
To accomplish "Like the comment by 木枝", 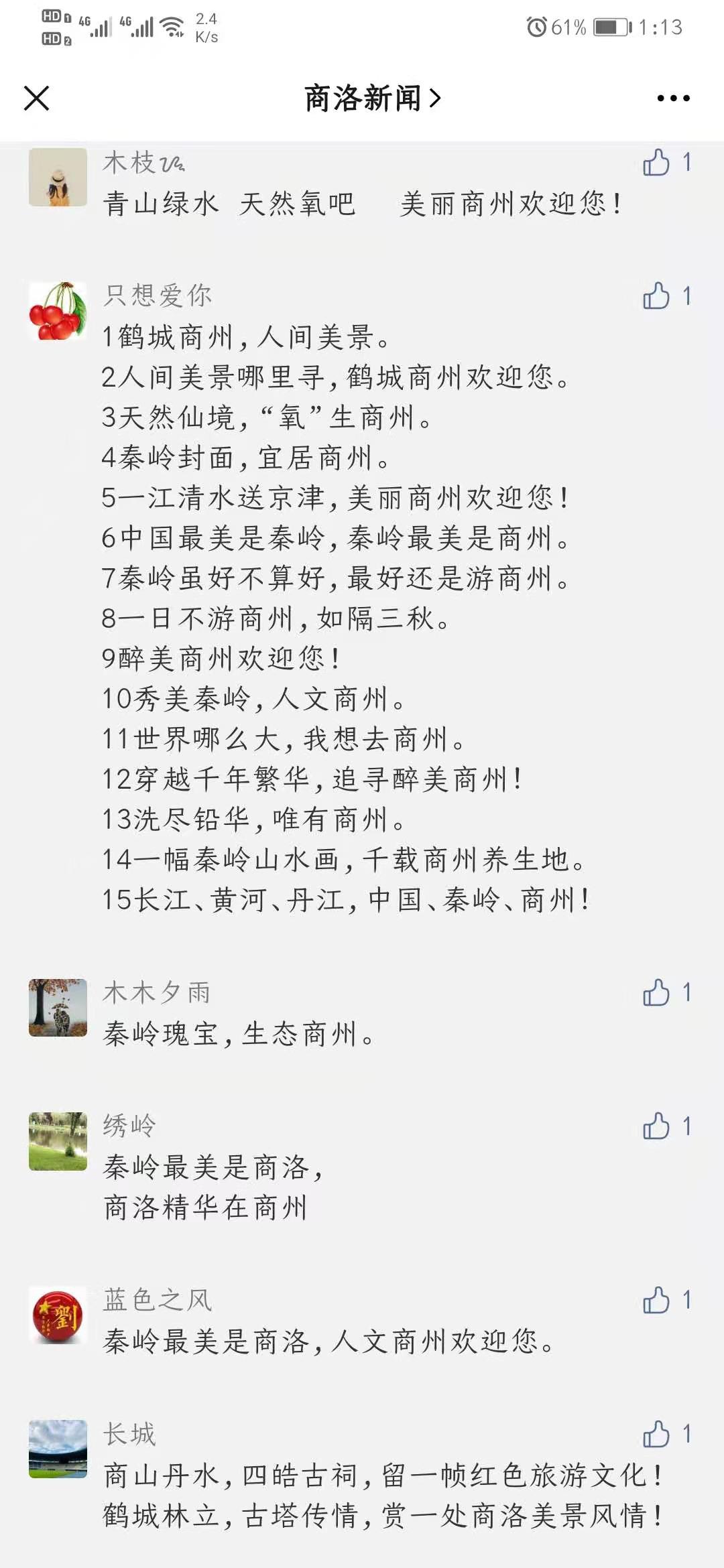I will click(x=657, y=162).
